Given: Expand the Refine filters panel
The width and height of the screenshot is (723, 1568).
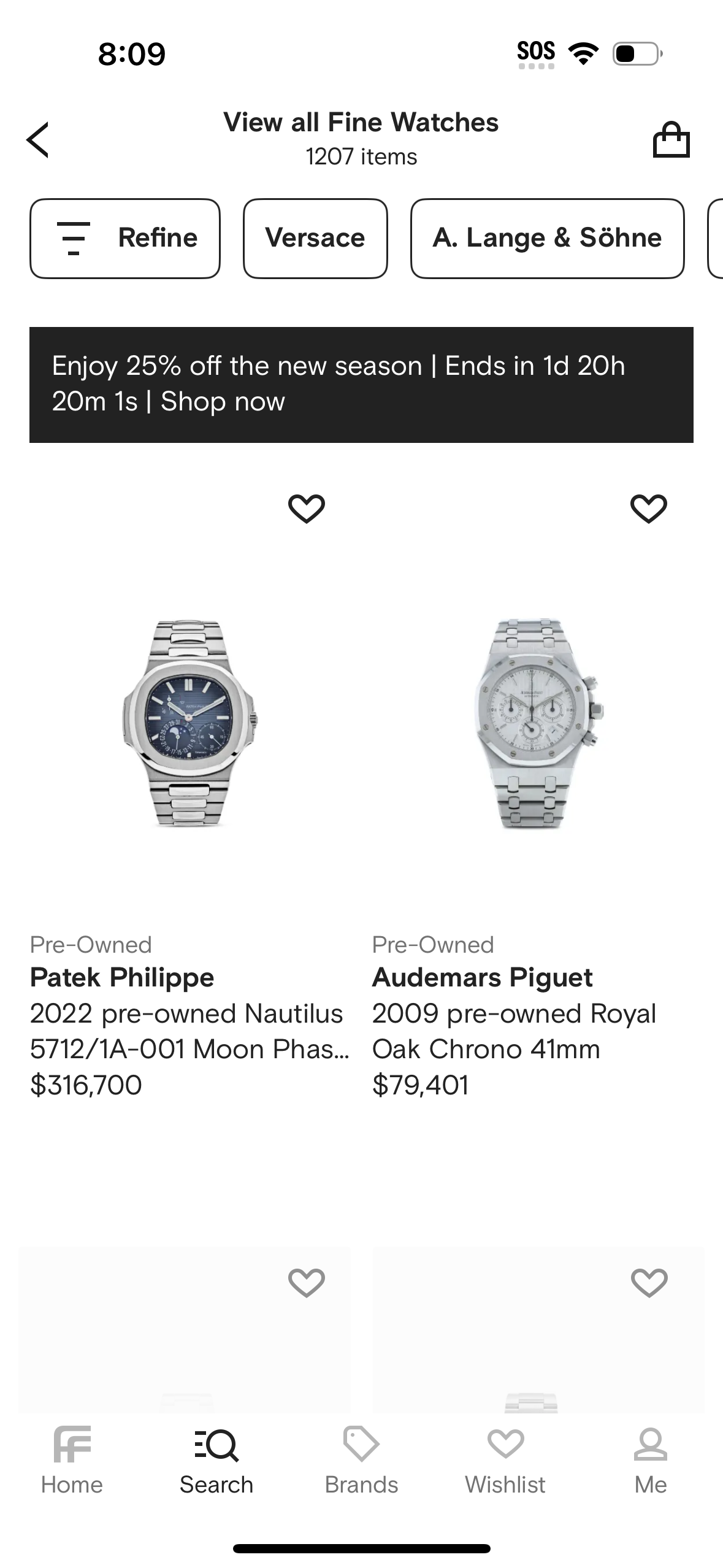Looking at the screenshot, I should point(124,238).
